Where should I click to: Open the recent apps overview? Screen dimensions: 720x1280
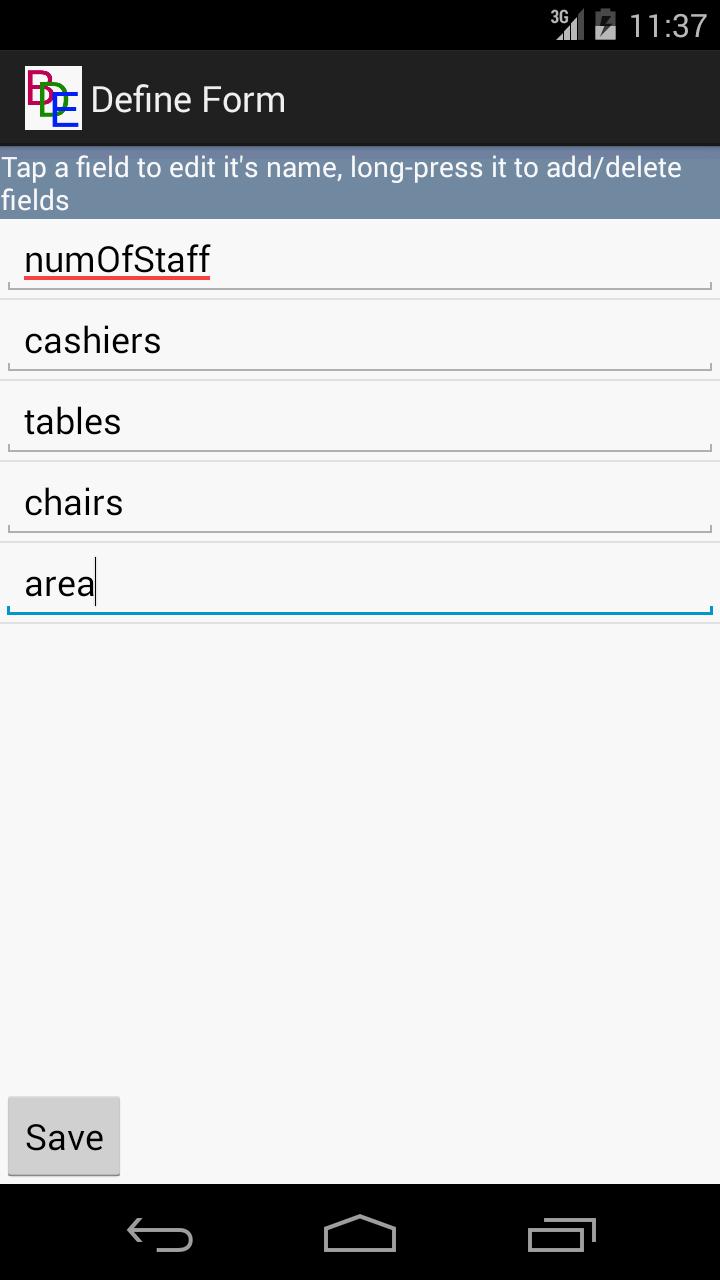tap(561, 1235)
